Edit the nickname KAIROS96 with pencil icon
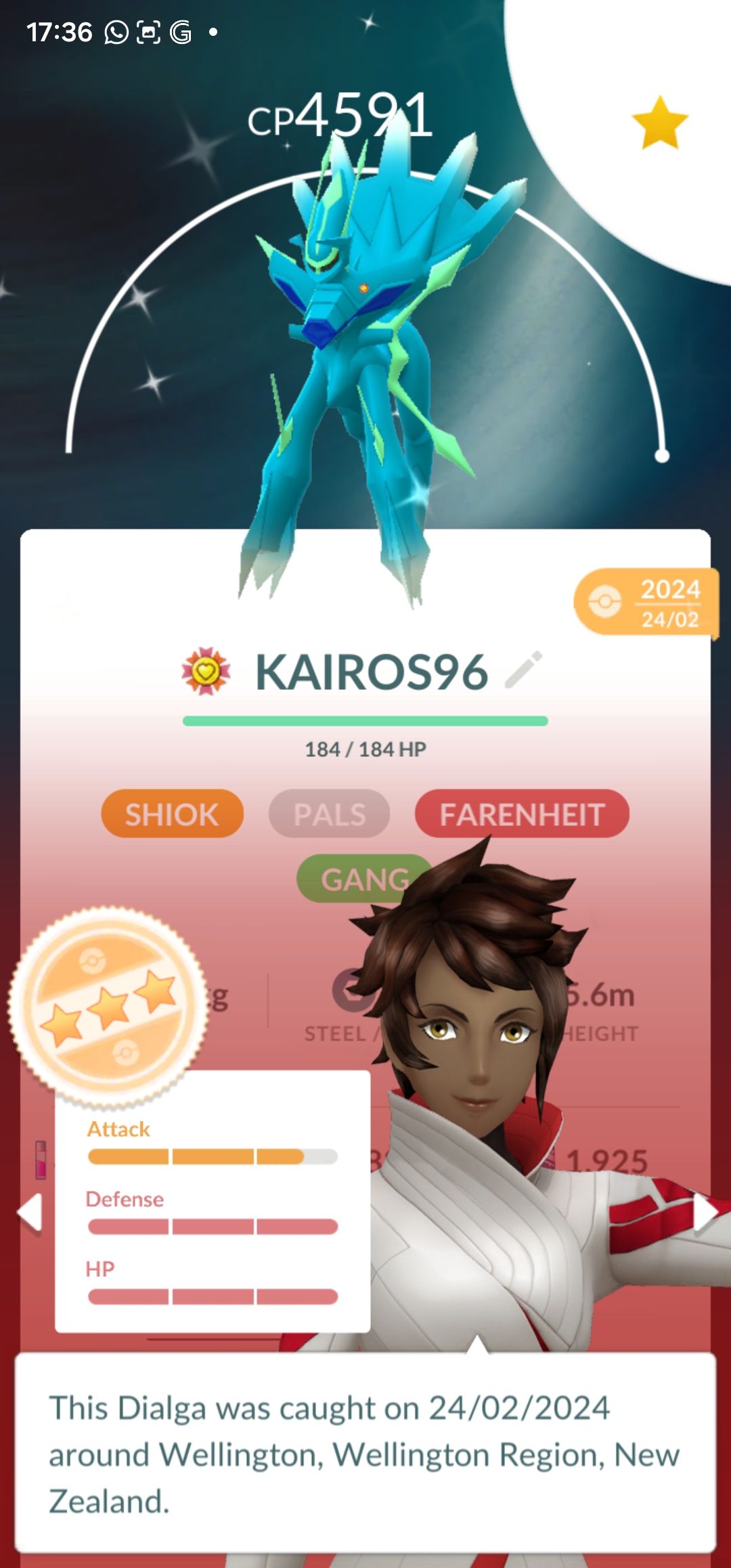This screenshot has height=1568, width=731. (524, 670)
